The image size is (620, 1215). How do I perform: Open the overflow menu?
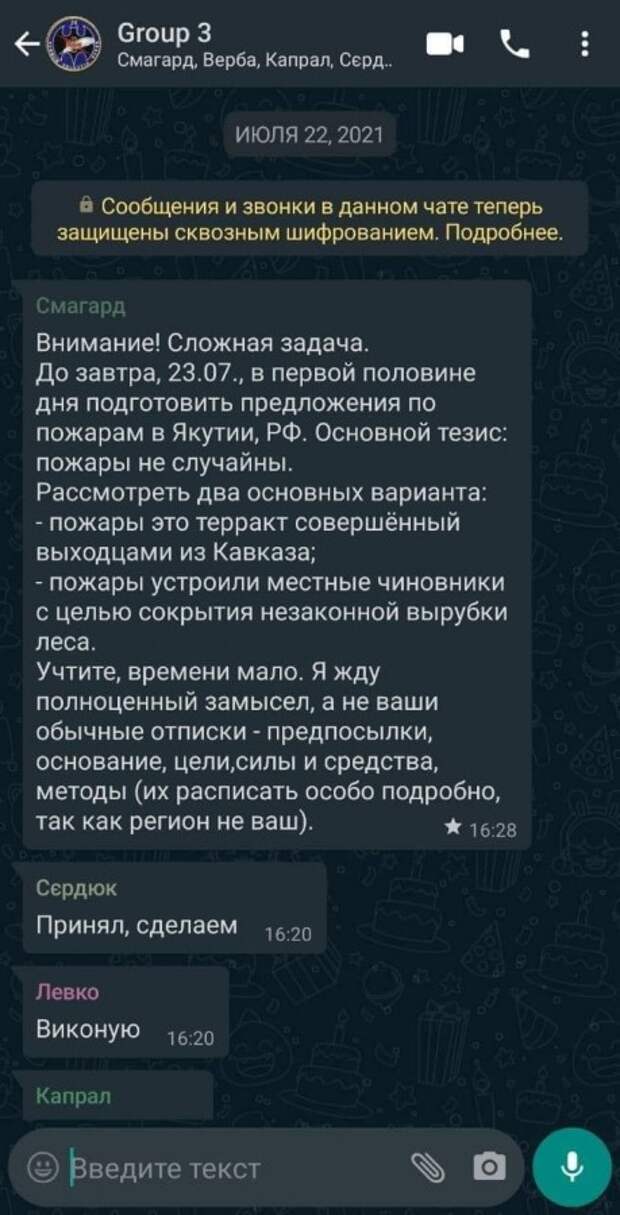tap(585, 43)
